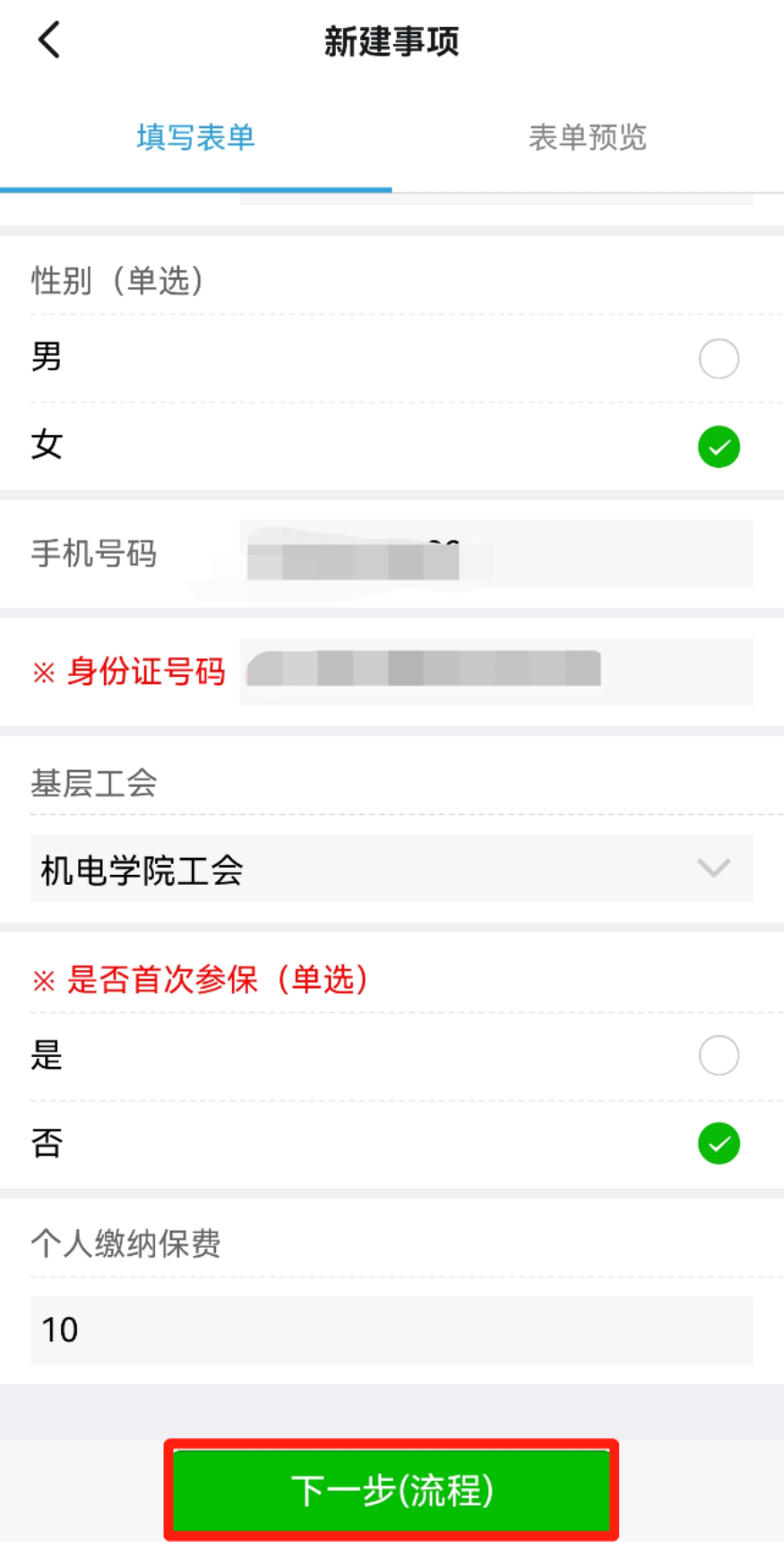
Task: Expand the 基层工会 dropdown
Action: pos(392,869)
